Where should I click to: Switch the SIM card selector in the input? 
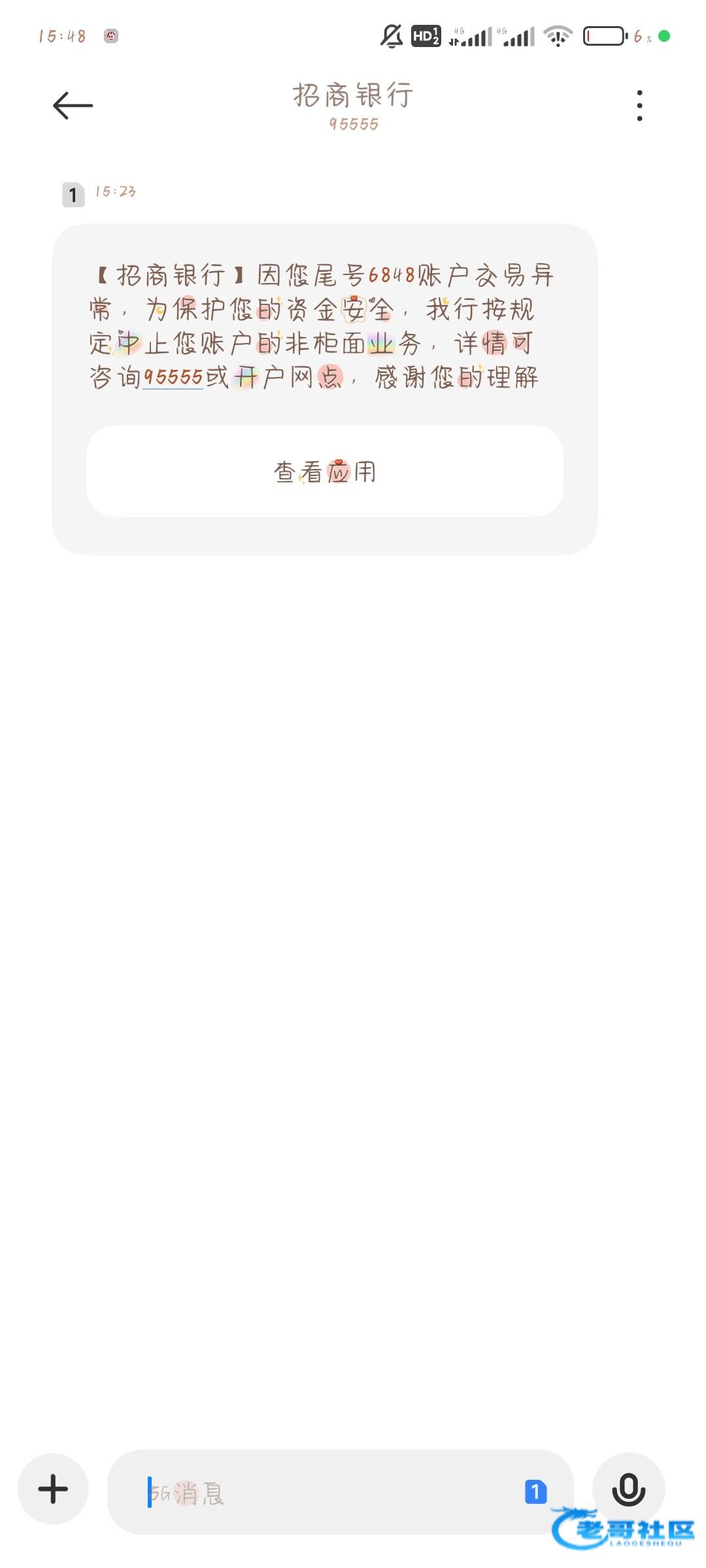tap(535, 1492)
